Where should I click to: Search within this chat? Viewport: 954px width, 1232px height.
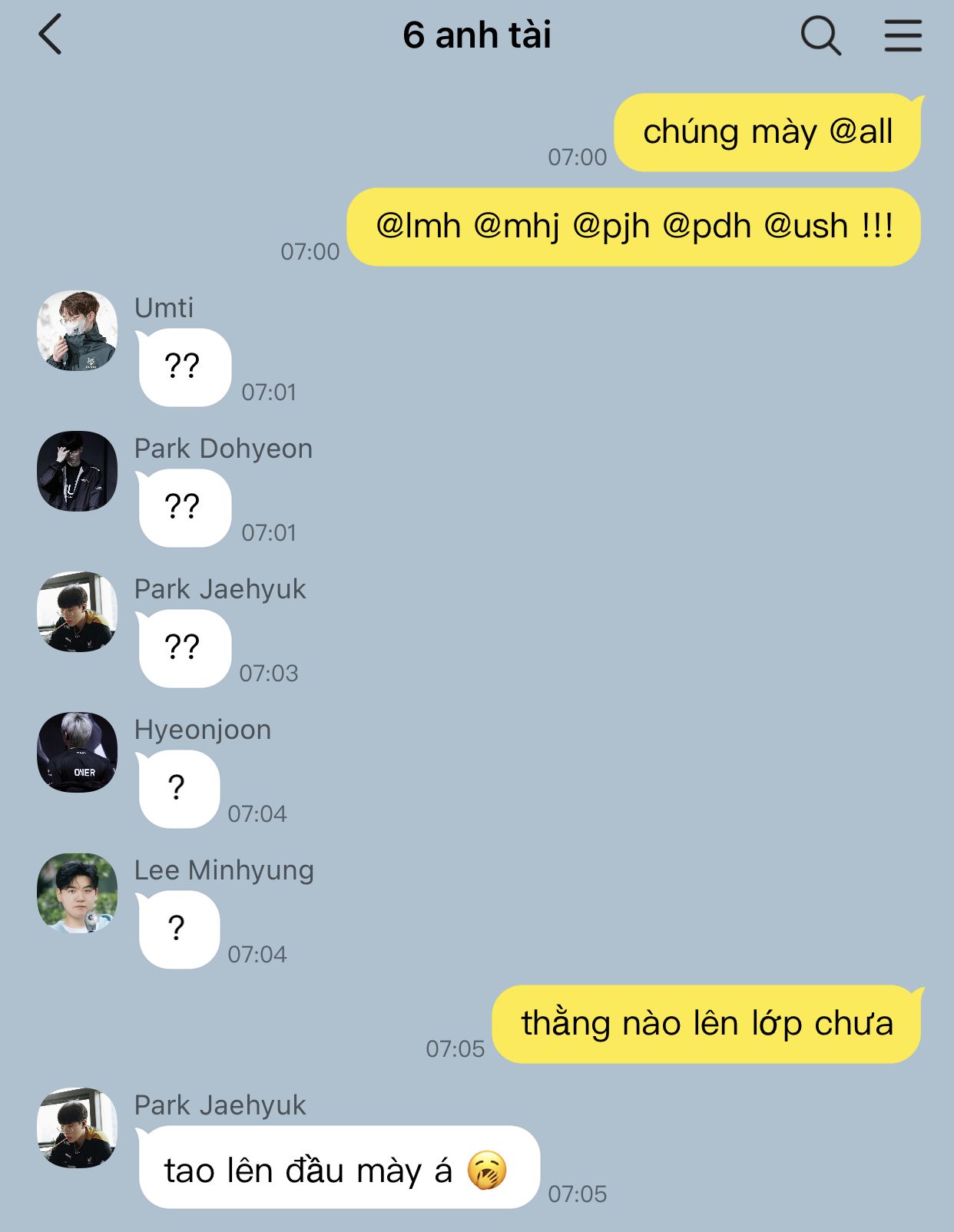point(820,35)
